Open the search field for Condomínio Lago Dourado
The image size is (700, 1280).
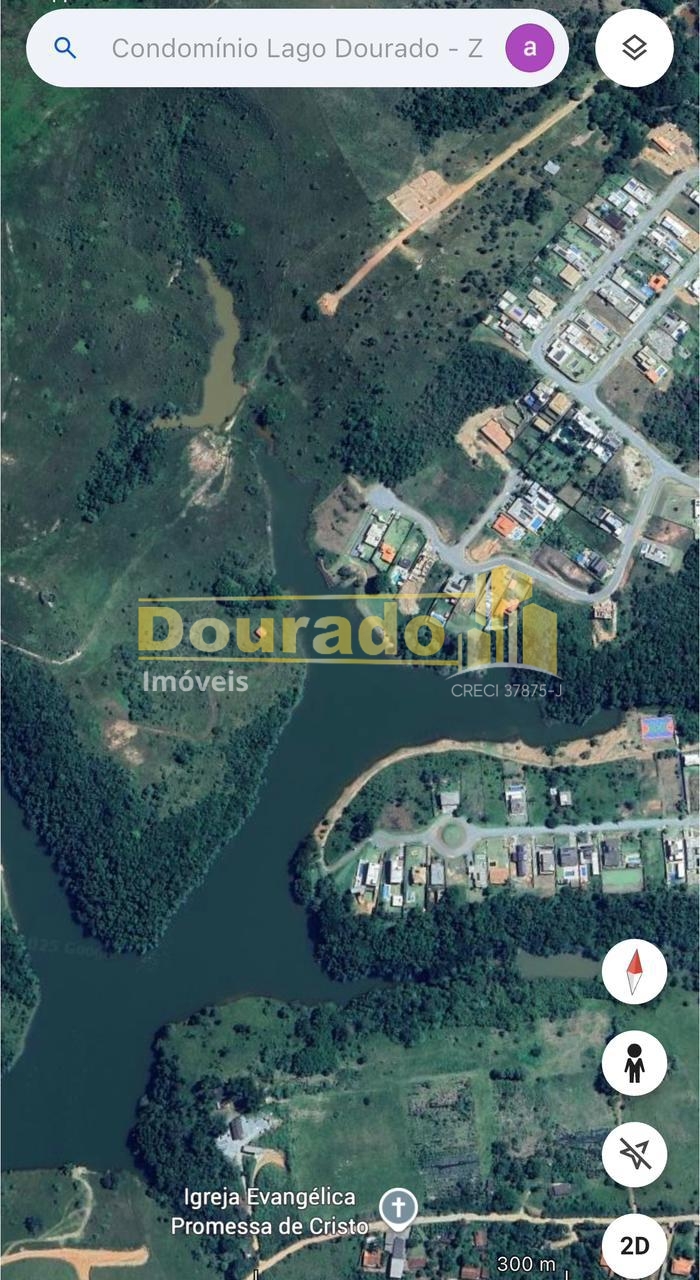click(x=296, y=48)
